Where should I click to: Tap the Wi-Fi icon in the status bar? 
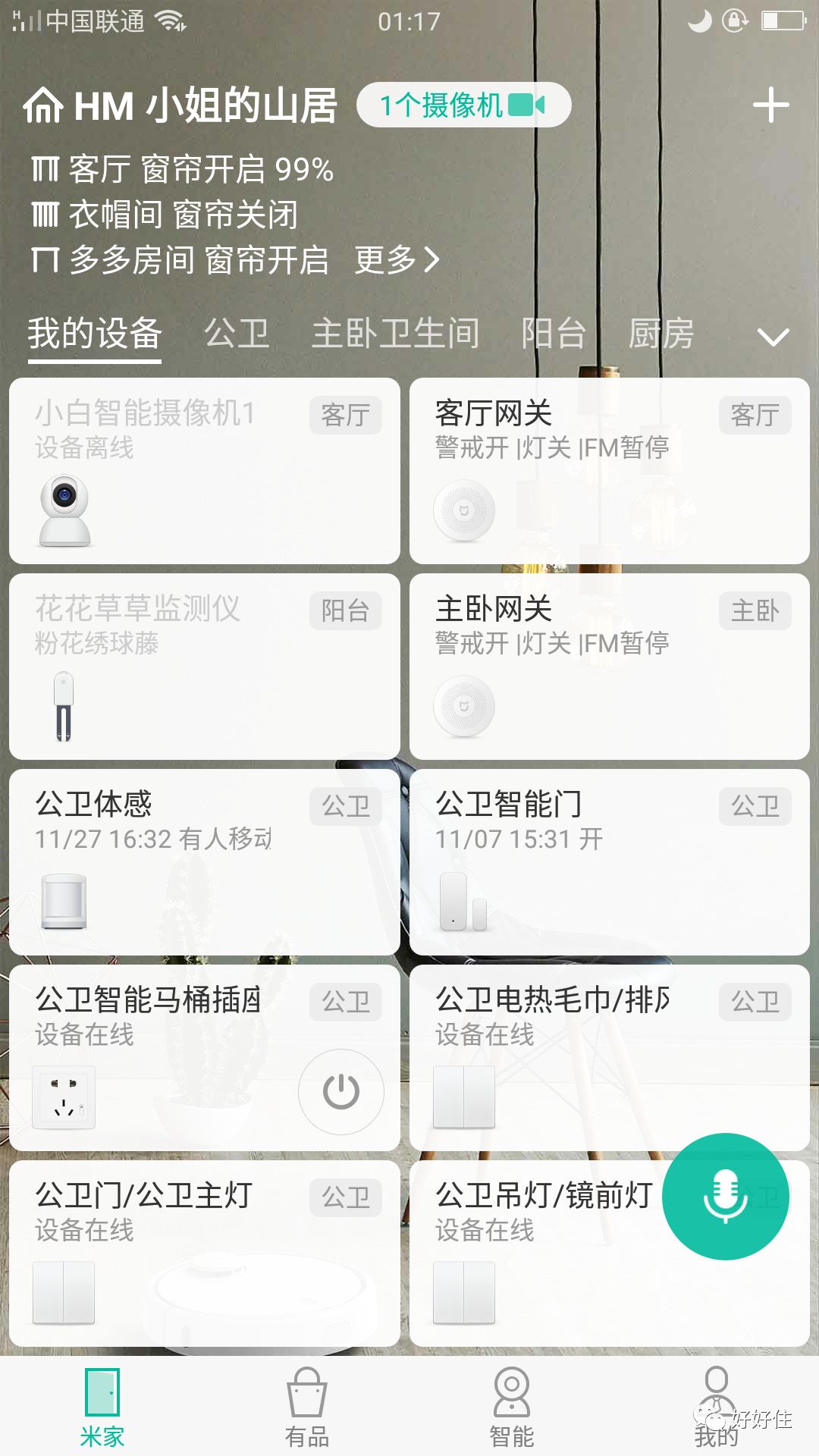point(171,21)
